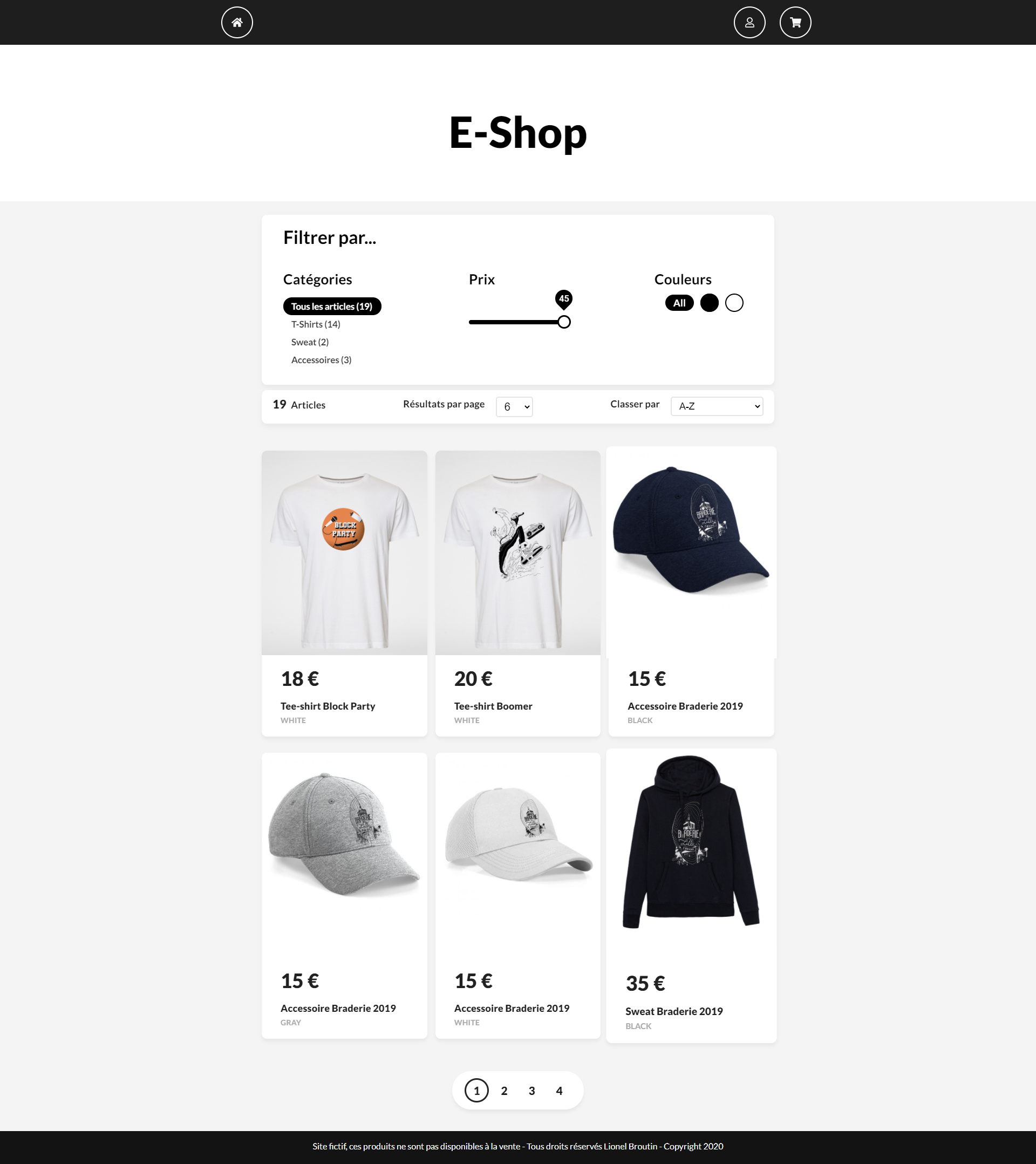
Task: Go to the home page icon
Action: [x=237, y=23]
